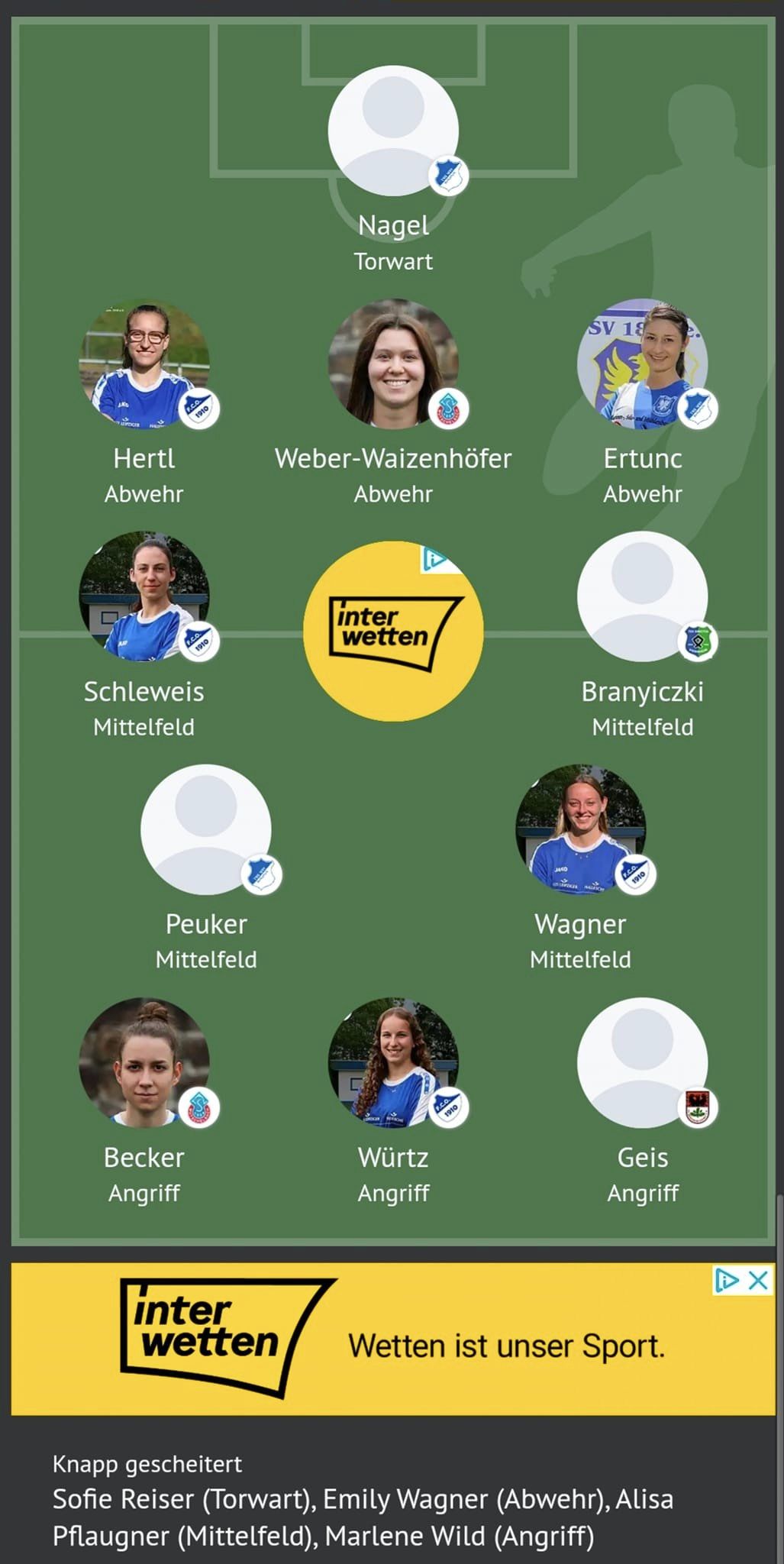View midfielder Peuker's profile
The image size is (784, 1564).
[206, 829]
